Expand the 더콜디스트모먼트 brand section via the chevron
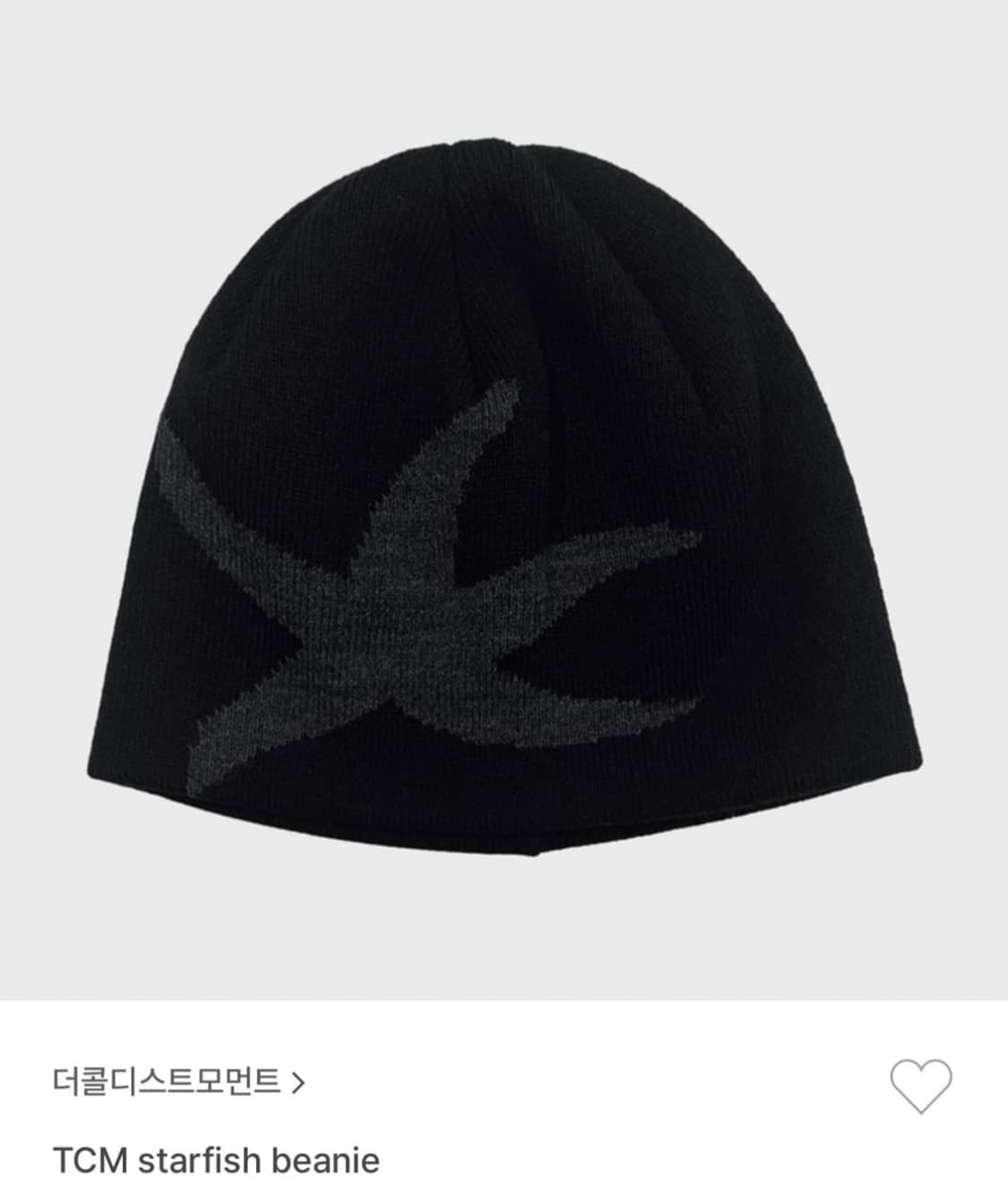This screenshot has height=1179, width=1008. [x=300, y=1081]
